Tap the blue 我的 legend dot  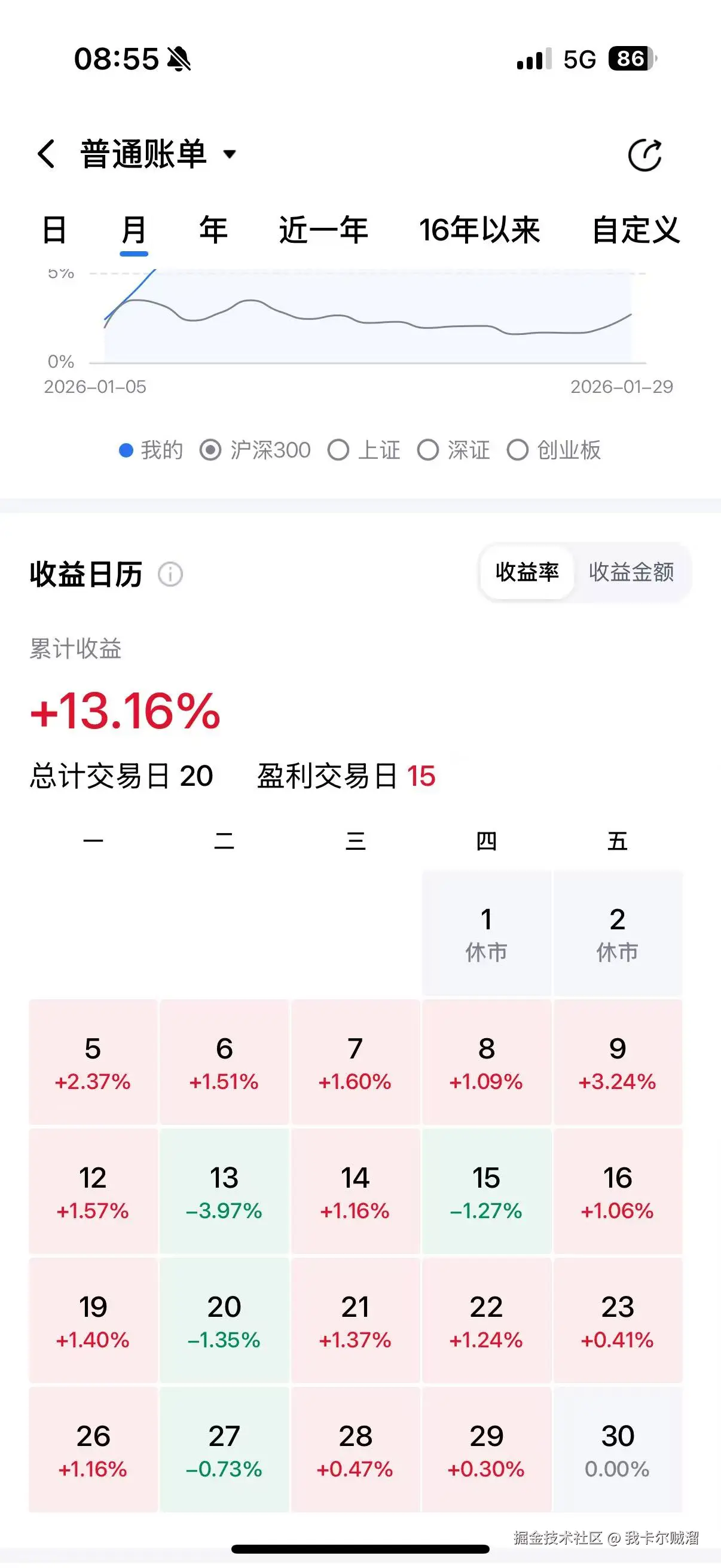[126, 450]
